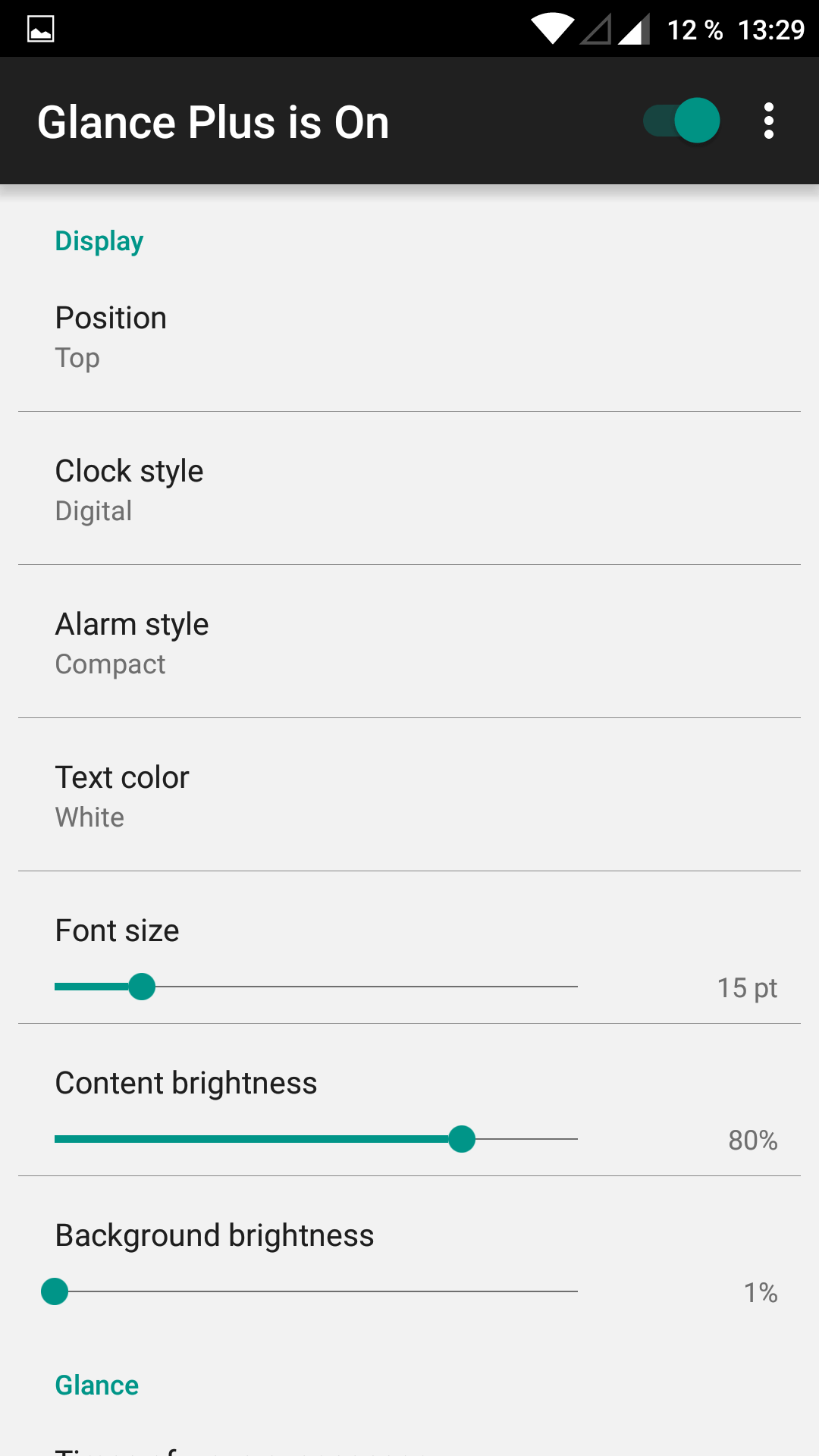This screenshot has width=819, height=1456.
Task: Adjust the Content brightness slider
Action: 316,1139
